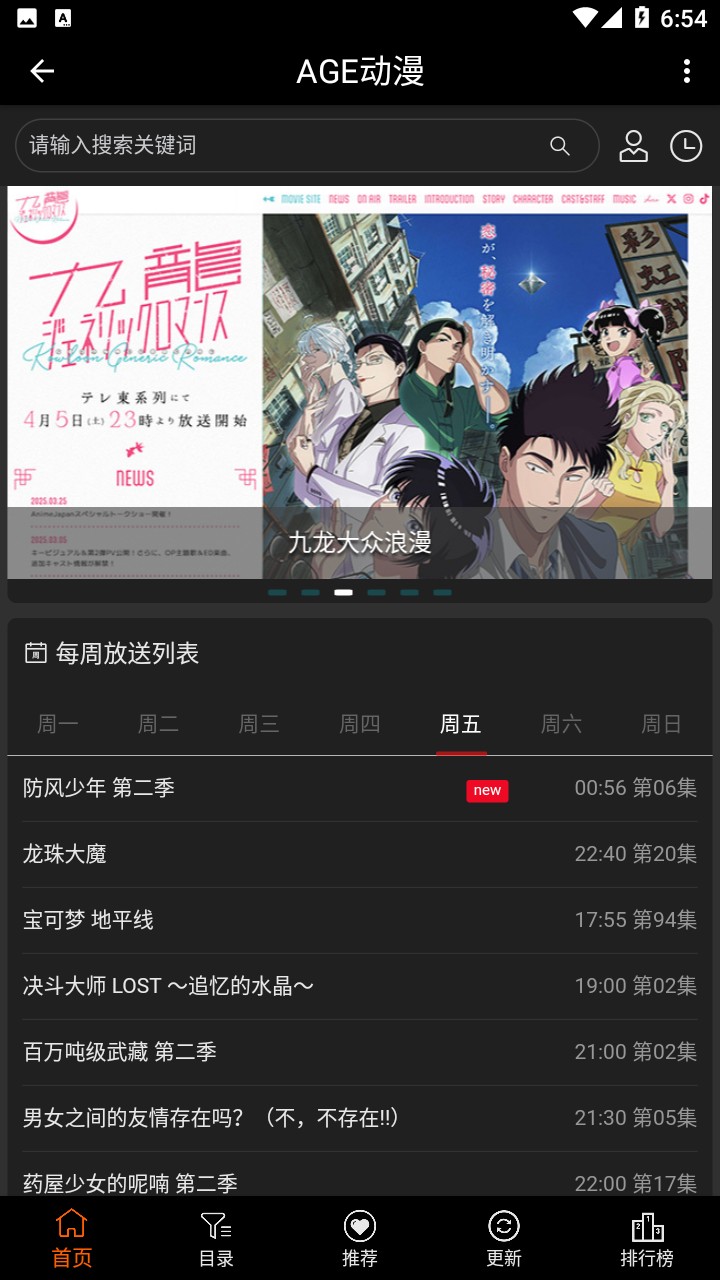Select the 周日 schedule tab
This screenshot has width=720, height=1280.
coord(661,723)
